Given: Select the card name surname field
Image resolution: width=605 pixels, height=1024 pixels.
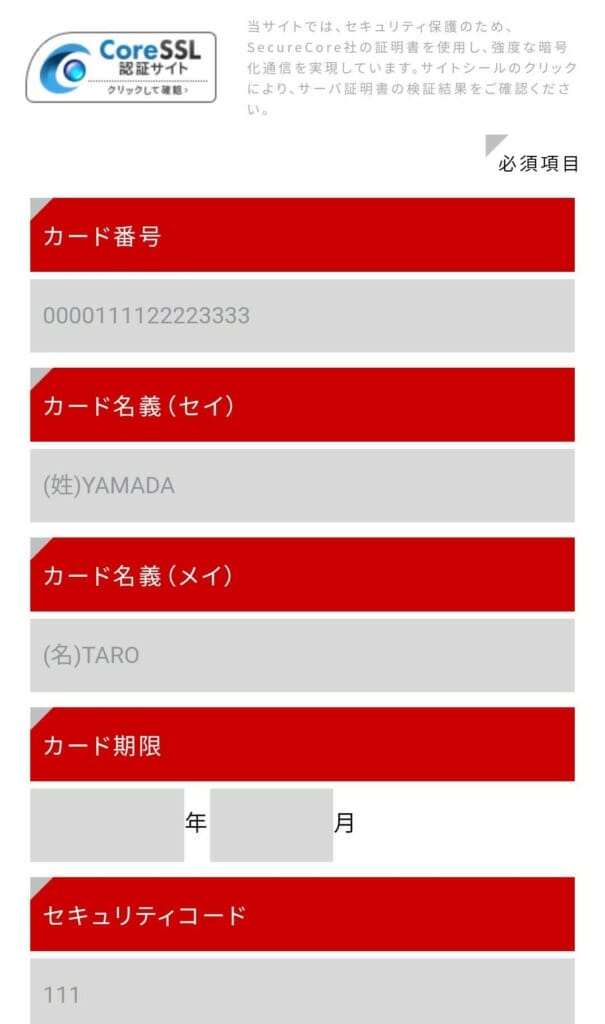Looking at the screenshot, I should coord(302,486).
